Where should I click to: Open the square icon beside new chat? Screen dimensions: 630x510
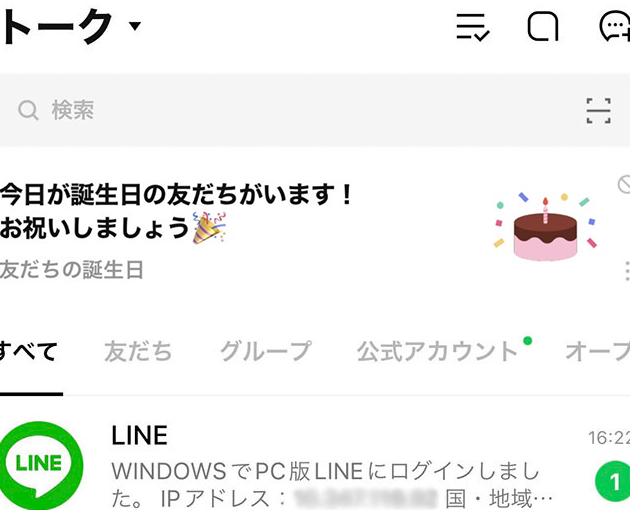coord(543,27)
